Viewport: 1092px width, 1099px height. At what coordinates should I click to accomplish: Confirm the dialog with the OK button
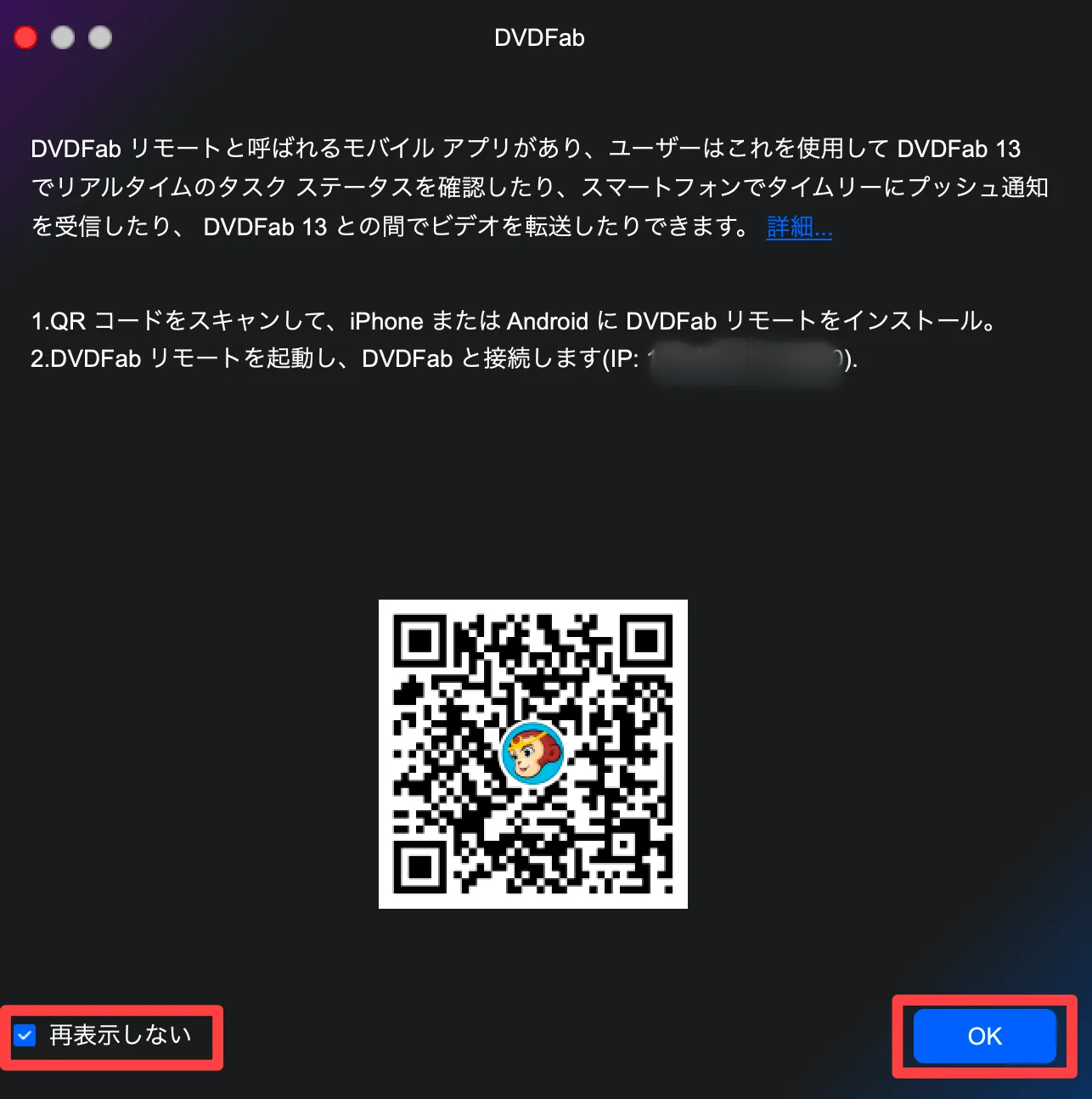click(984, 1036)
